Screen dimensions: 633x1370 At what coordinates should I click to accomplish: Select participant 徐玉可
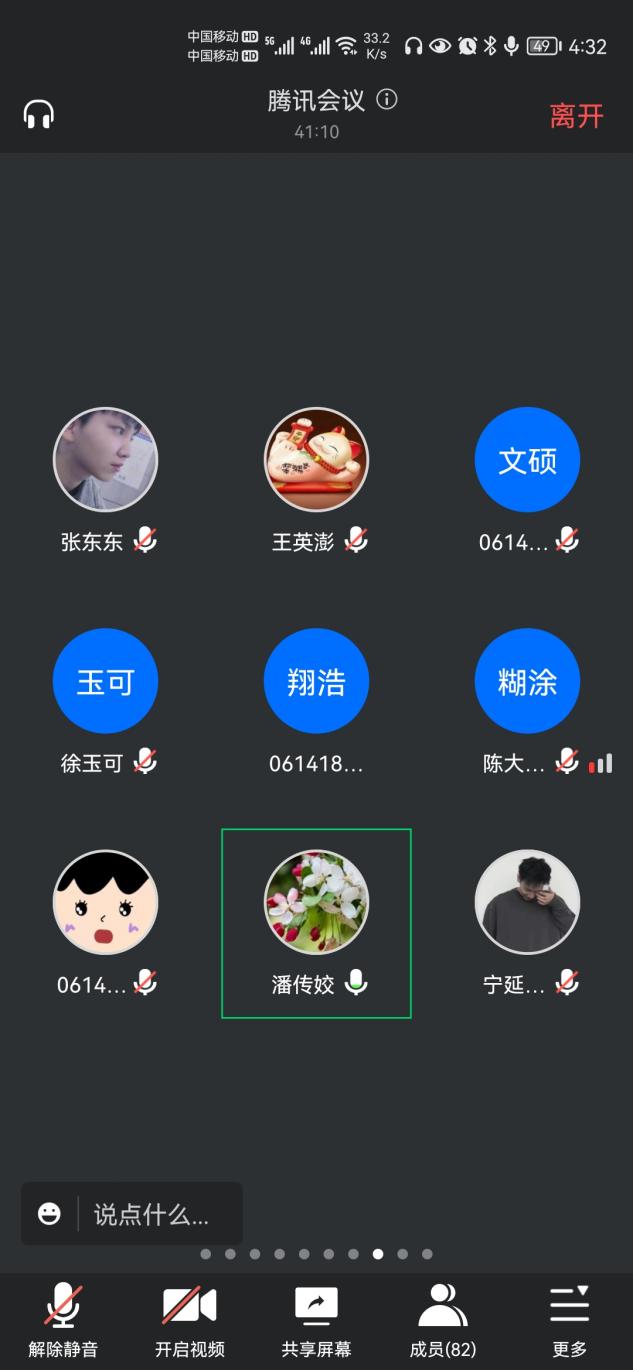(105, 682)
